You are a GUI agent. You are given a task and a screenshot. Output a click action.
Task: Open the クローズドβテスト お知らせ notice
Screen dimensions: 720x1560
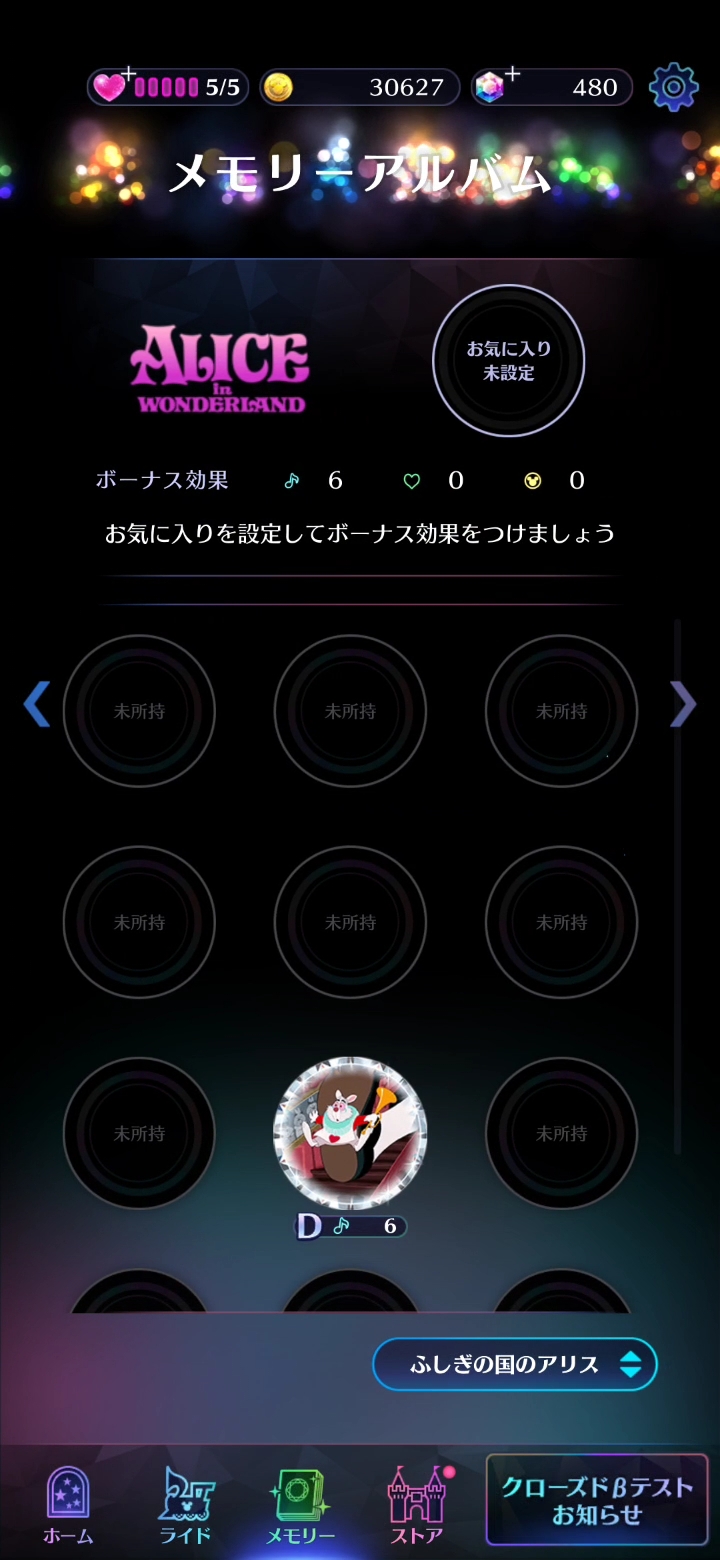(597, 1500)
